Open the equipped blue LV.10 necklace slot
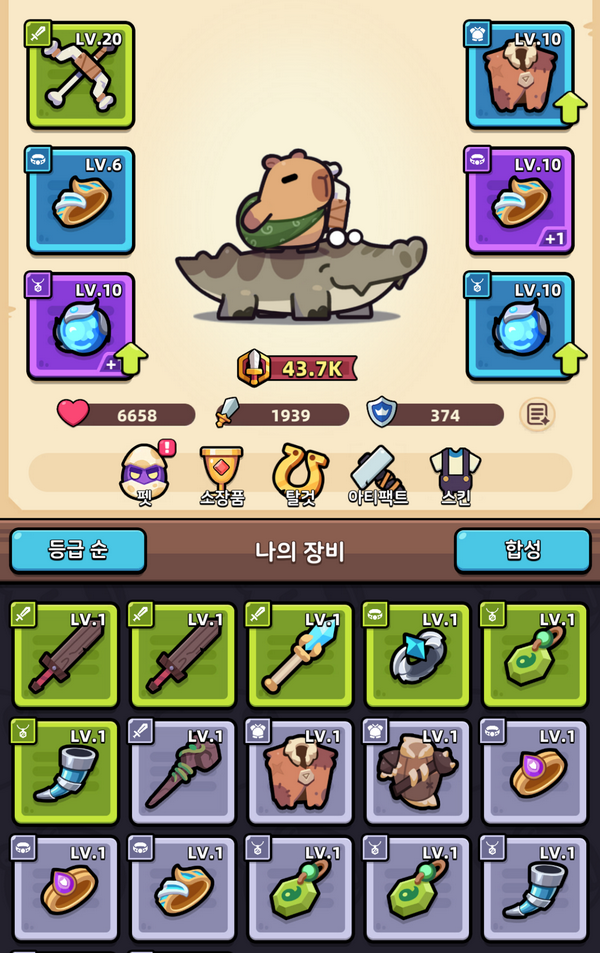This screenshot has height=953, width=600. [x=520, y=326]
